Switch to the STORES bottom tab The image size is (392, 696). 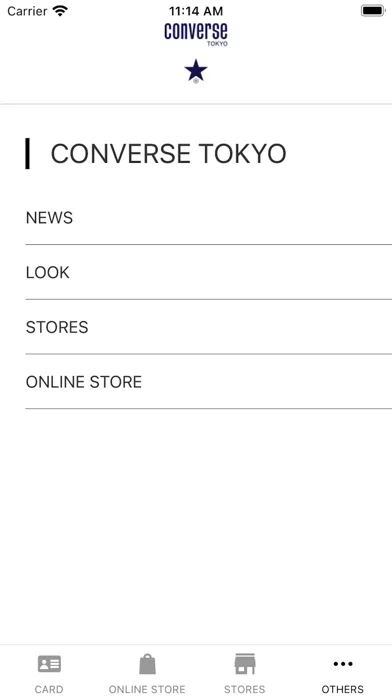(245, 672)
